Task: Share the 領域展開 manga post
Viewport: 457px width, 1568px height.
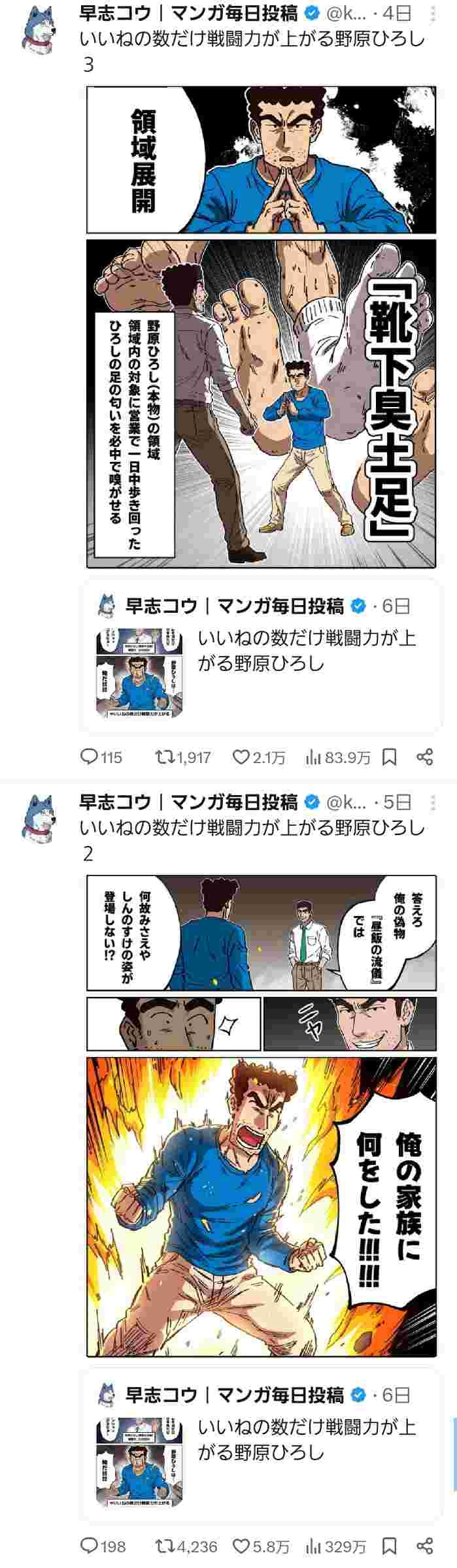Action: click(425, 757)
